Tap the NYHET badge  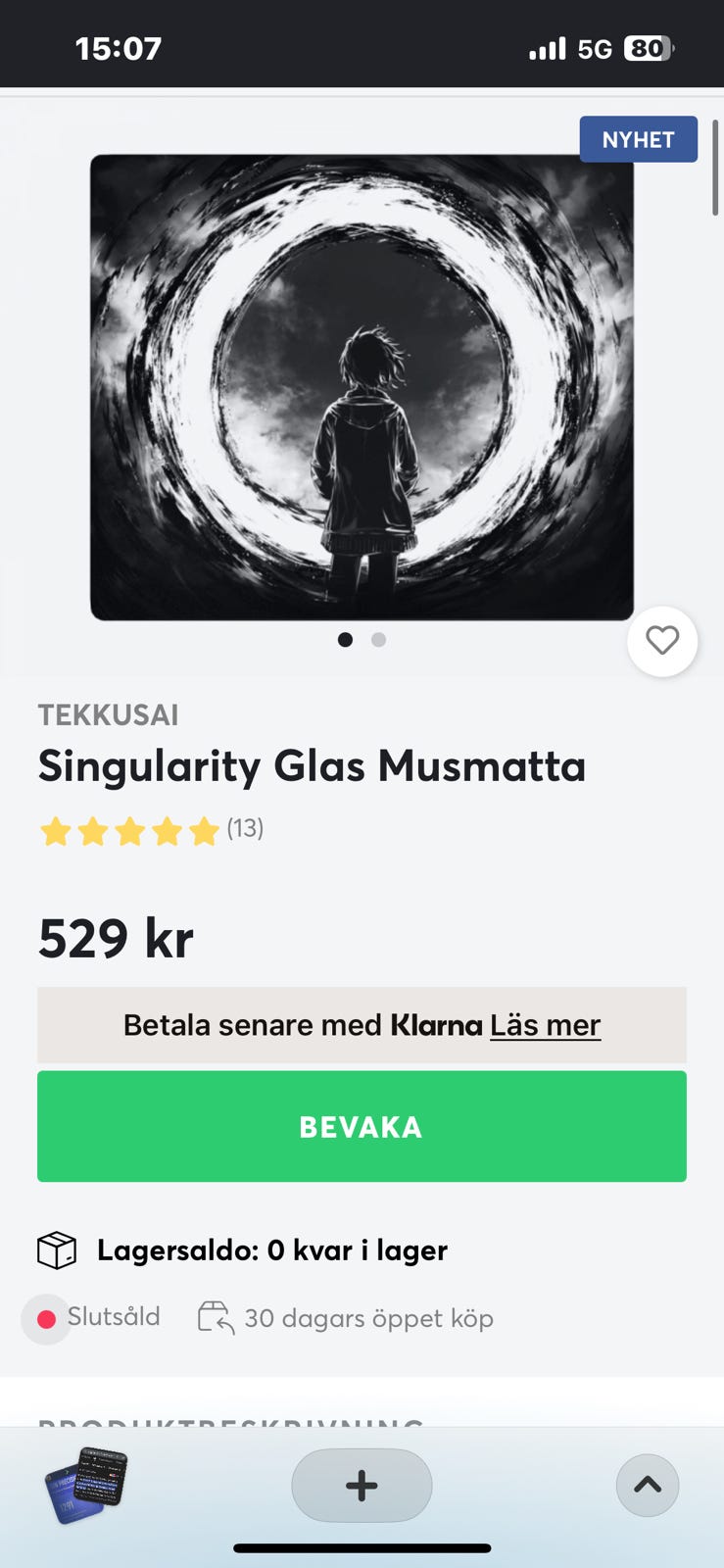point(639,138)
